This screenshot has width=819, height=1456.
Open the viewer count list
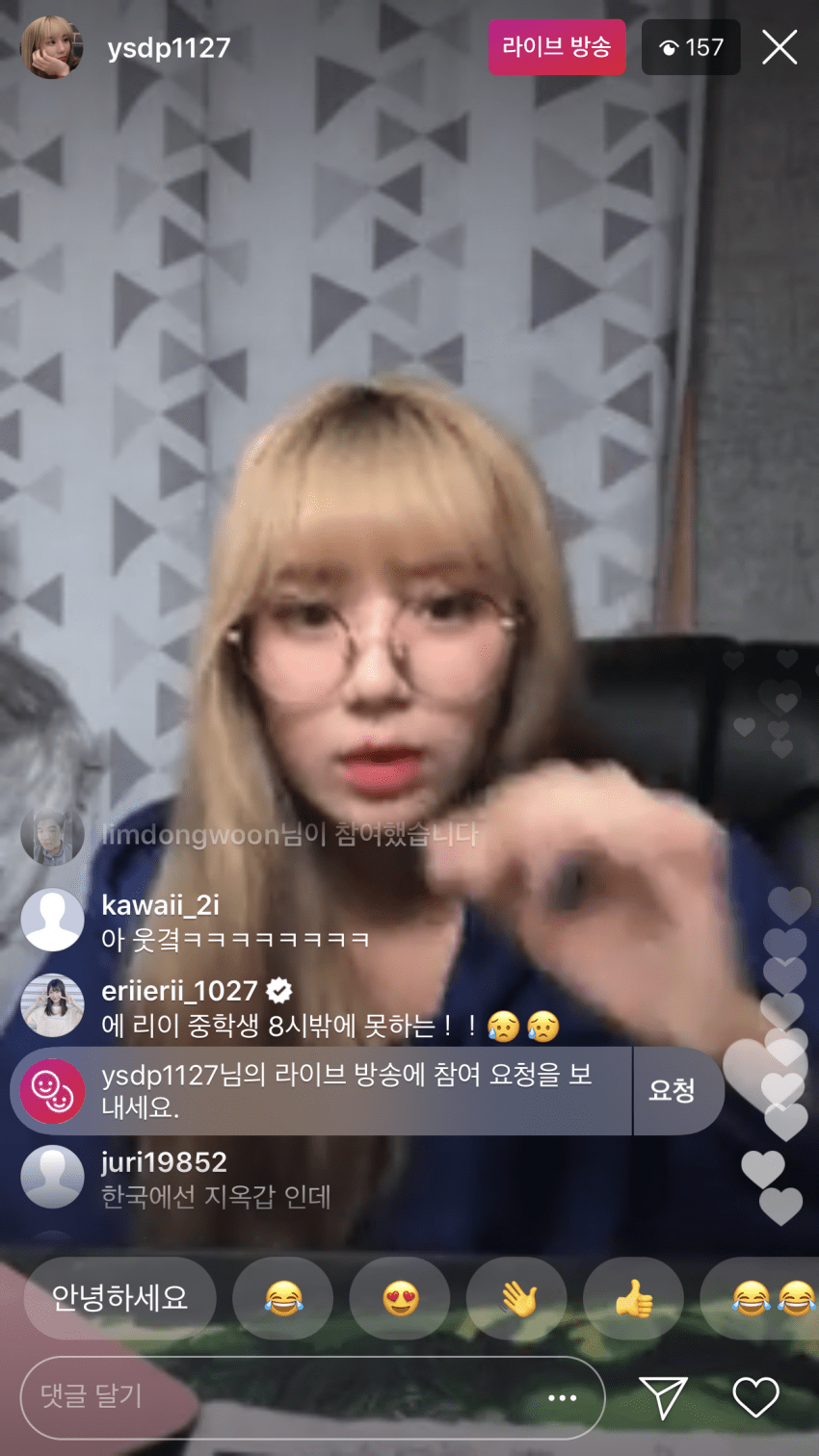tap(691, 47)
